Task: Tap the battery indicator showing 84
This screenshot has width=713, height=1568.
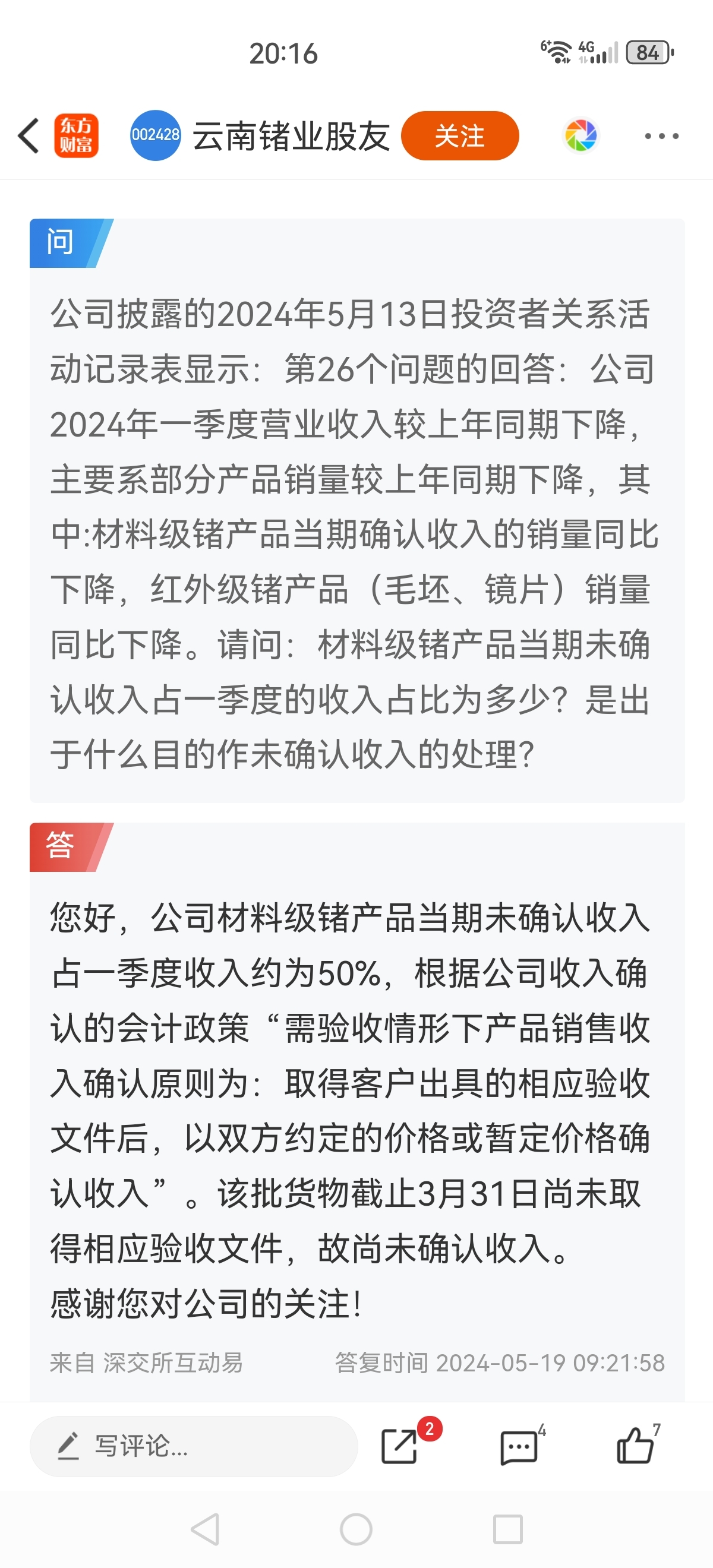Action: point(647,52)
